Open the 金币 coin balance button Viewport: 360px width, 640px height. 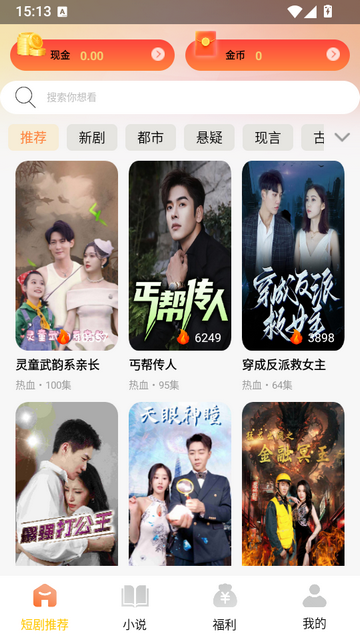click(x=268, y=55)
